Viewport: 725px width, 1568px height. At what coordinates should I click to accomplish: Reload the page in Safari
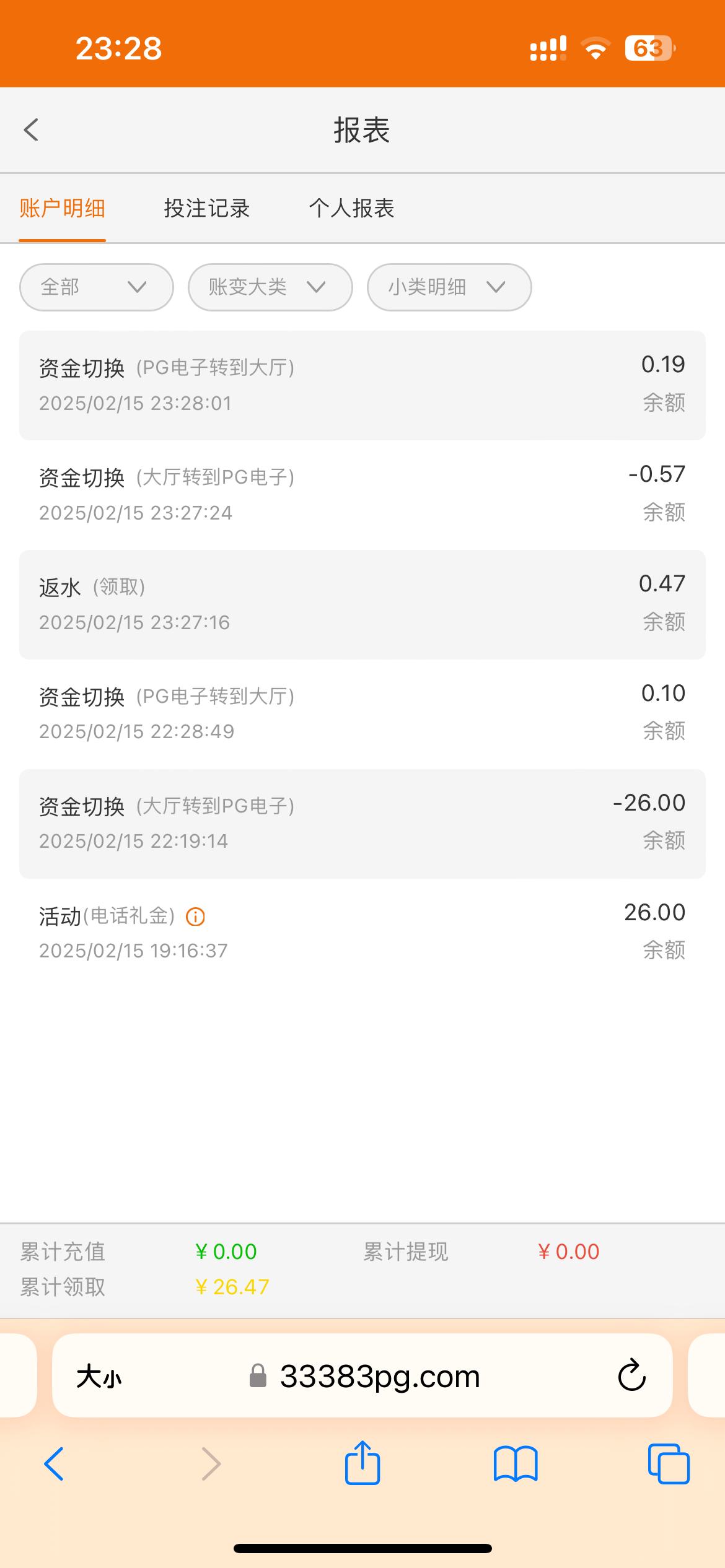pos(631,1375)
